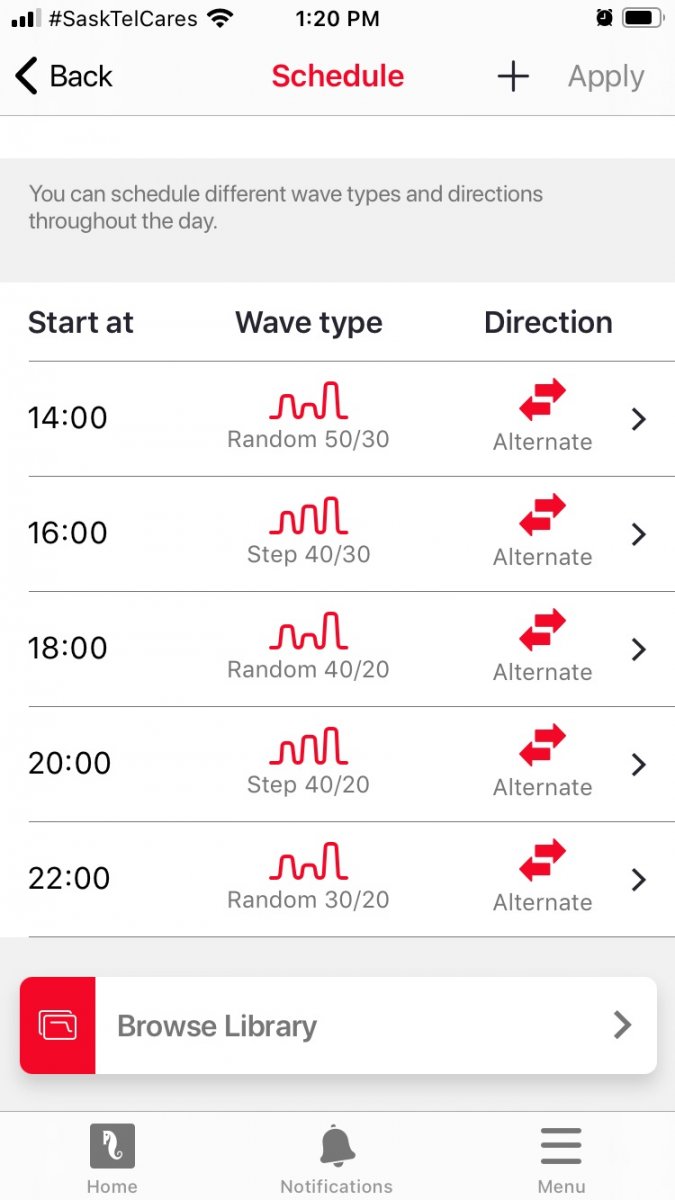Edit the 18:00 Random 40/20 entry
Image resolution: width=675 pixels, height=1200 pixels.
click(338, 649)
